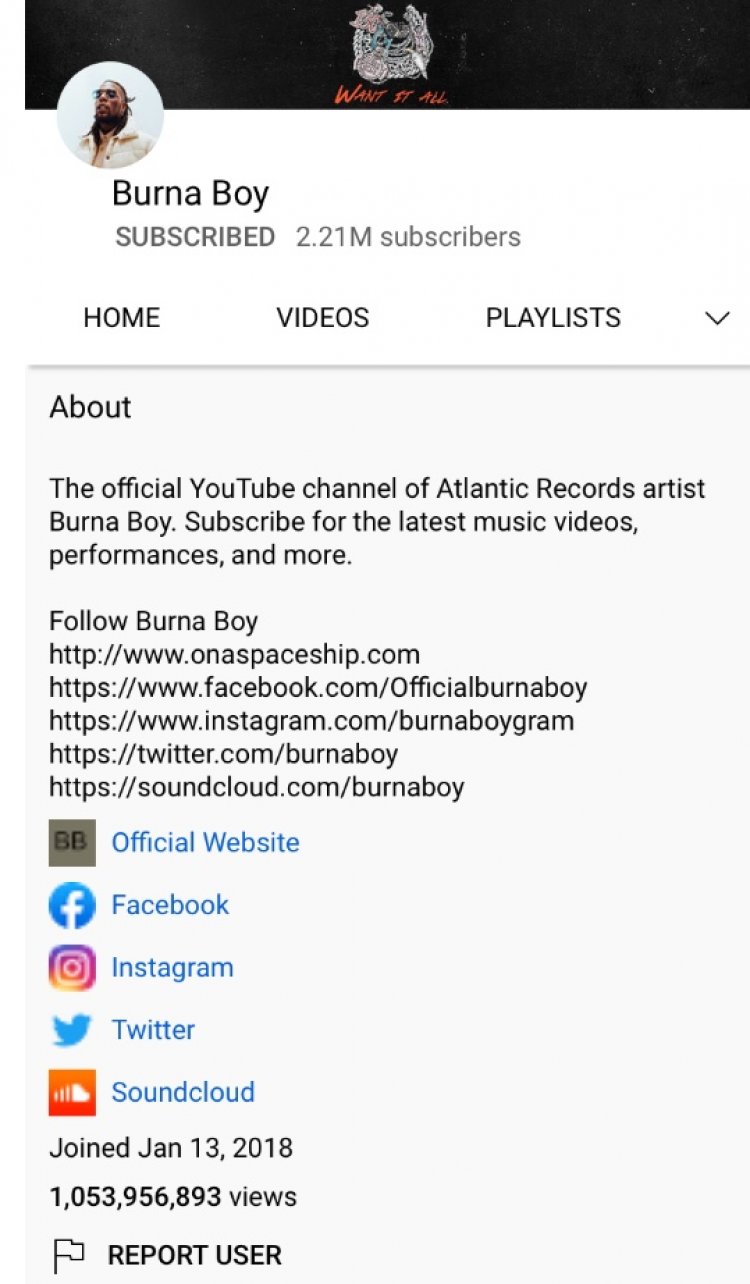Visit Burna Boy's Facebook link
This screenshot has height=1284, width=750.
(x=170, y=905)
